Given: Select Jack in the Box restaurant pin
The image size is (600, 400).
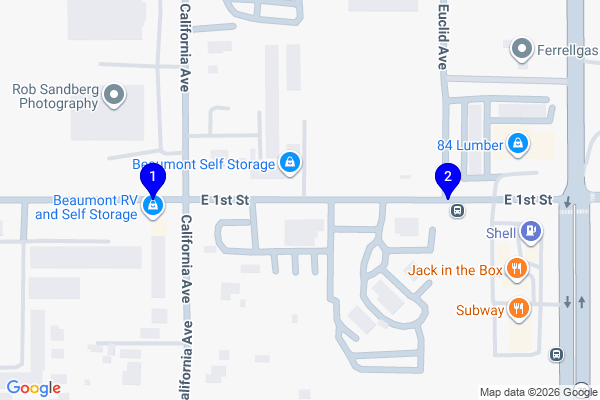Looking at the screenshot, I should [x=517, y=268].
